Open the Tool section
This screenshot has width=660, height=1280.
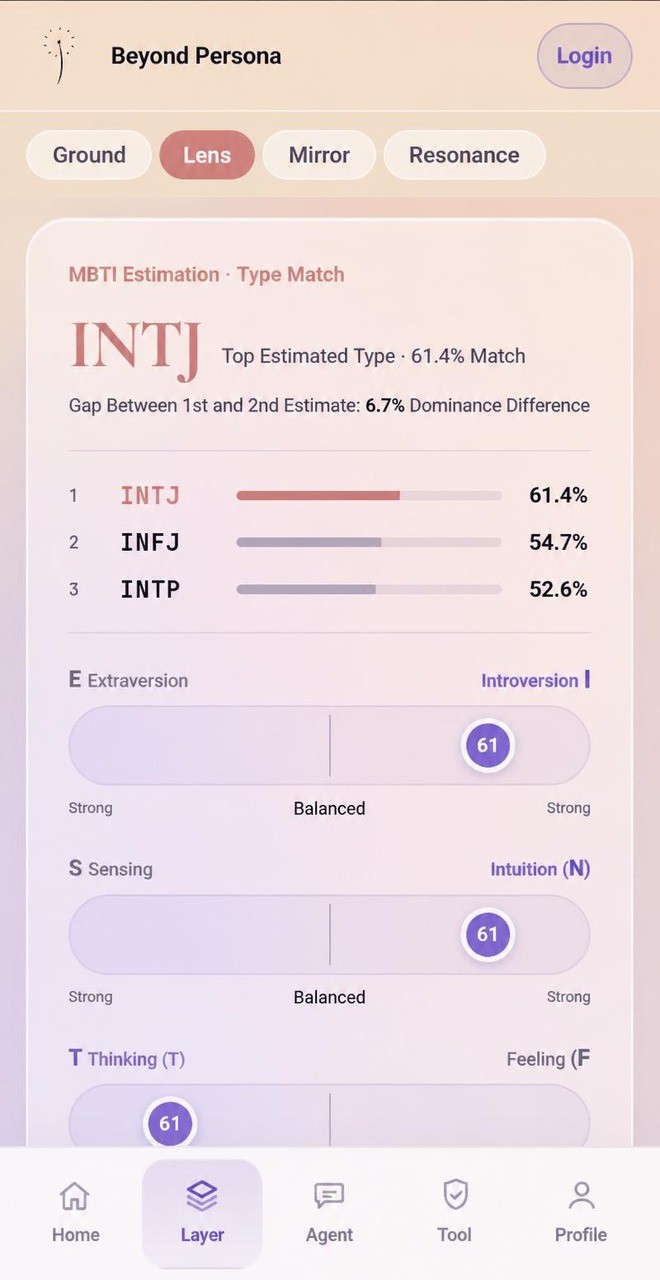point(455,1212)
